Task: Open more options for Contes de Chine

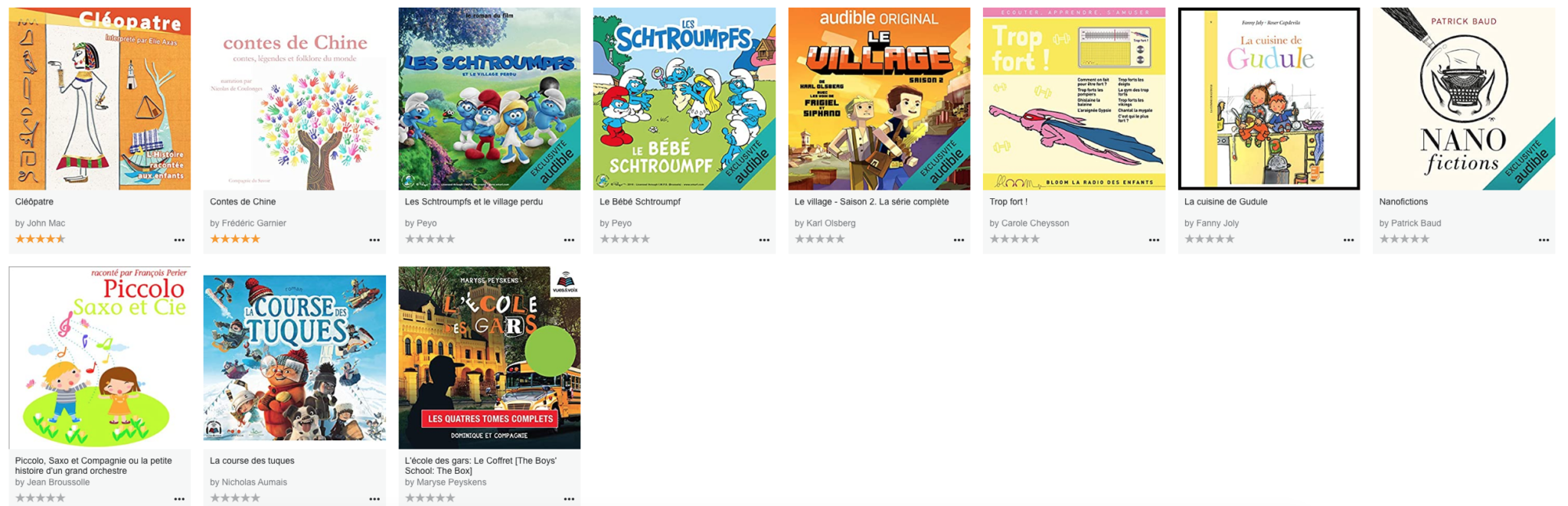Action: click(x=374, y=240)
